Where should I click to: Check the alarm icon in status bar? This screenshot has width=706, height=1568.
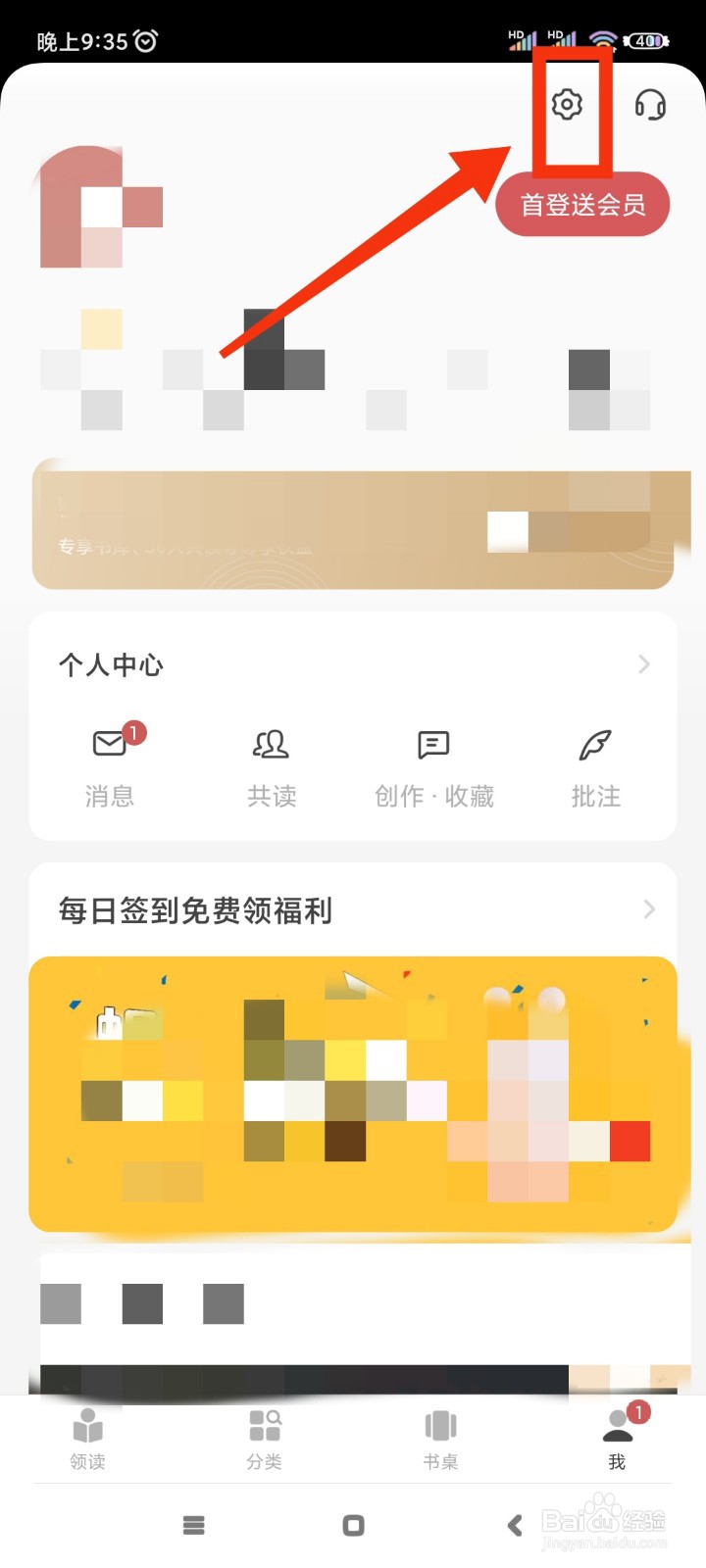(143, 39)
